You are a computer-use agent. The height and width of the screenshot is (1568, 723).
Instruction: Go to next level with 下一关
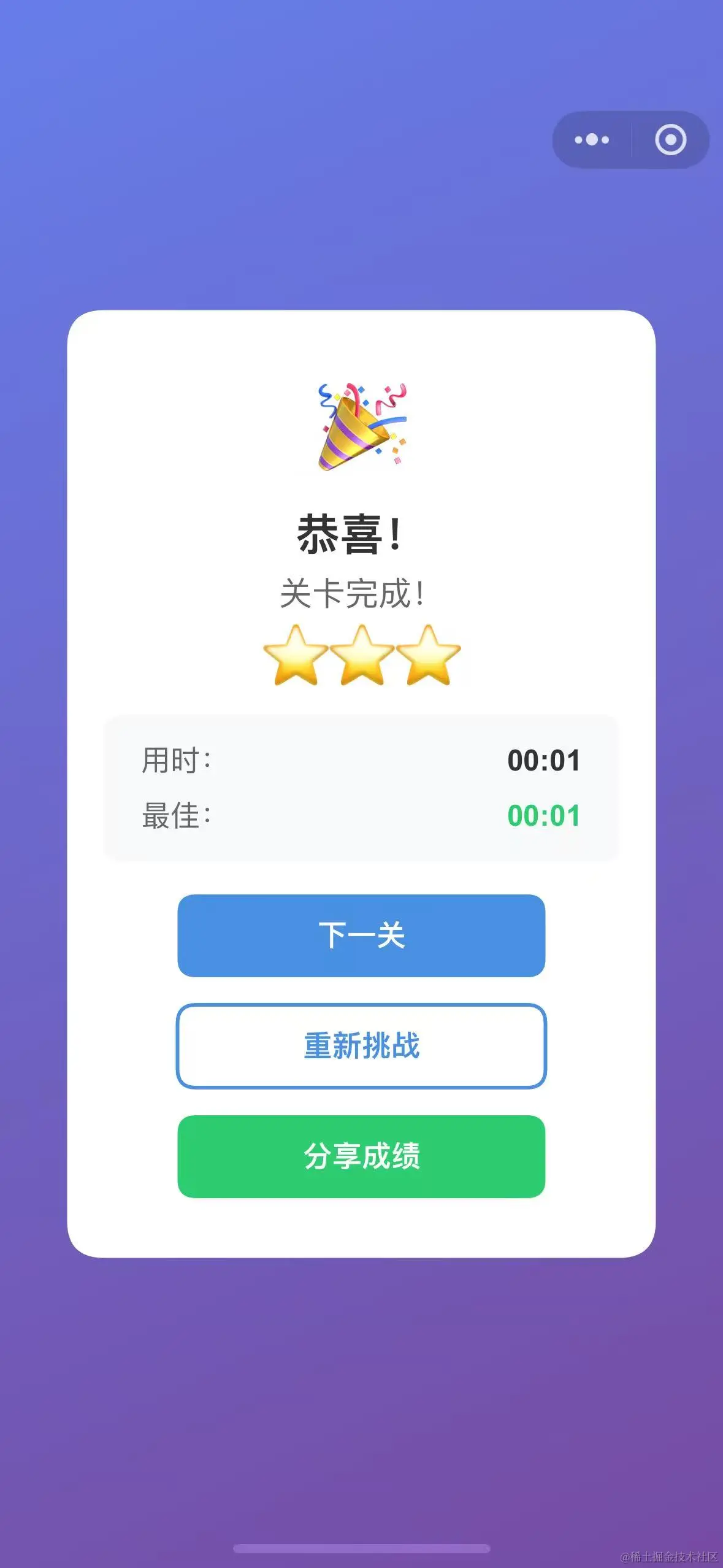click(x=361, y=936)
